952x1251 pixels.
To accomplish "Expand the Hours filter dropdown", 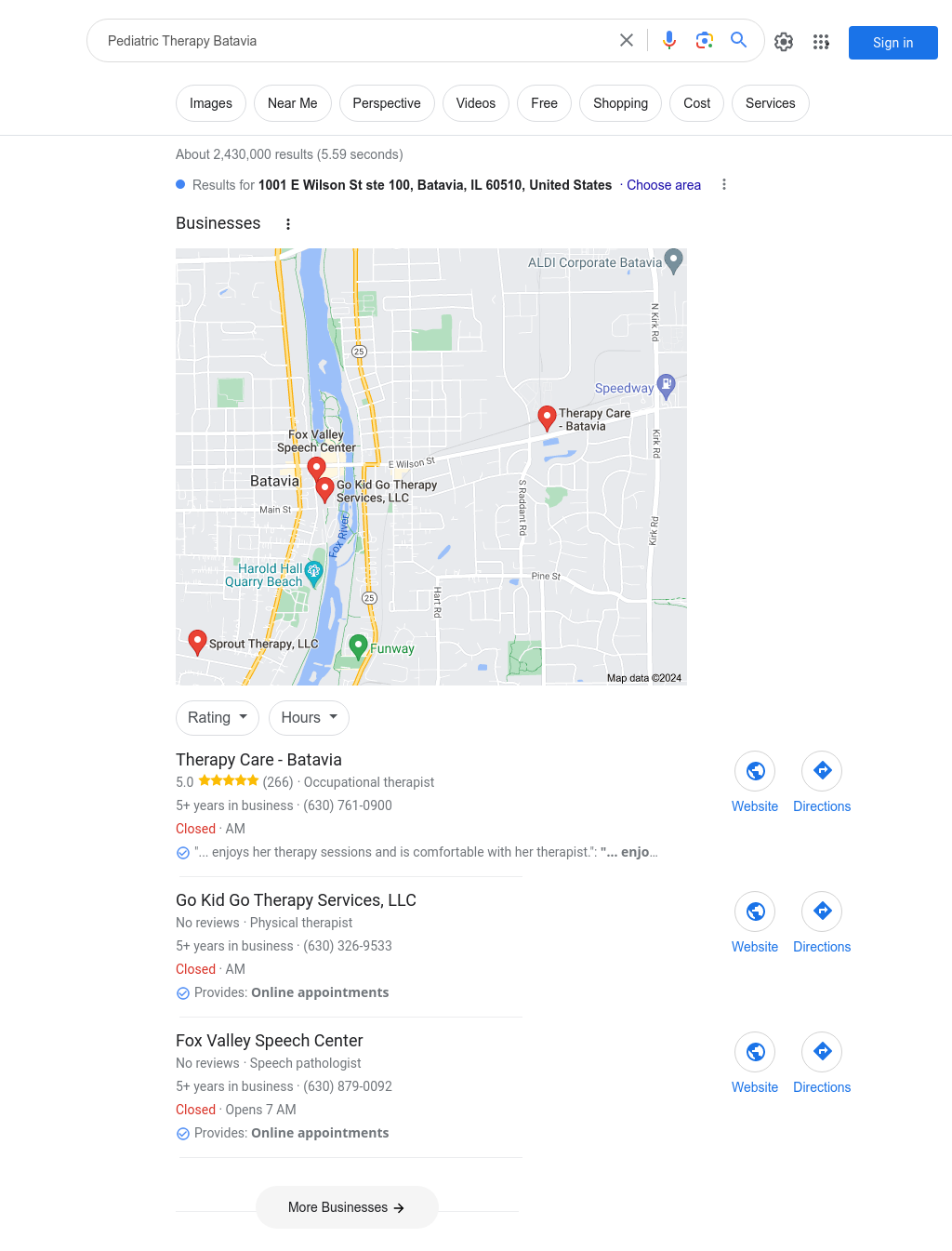I will coord(309,718).
